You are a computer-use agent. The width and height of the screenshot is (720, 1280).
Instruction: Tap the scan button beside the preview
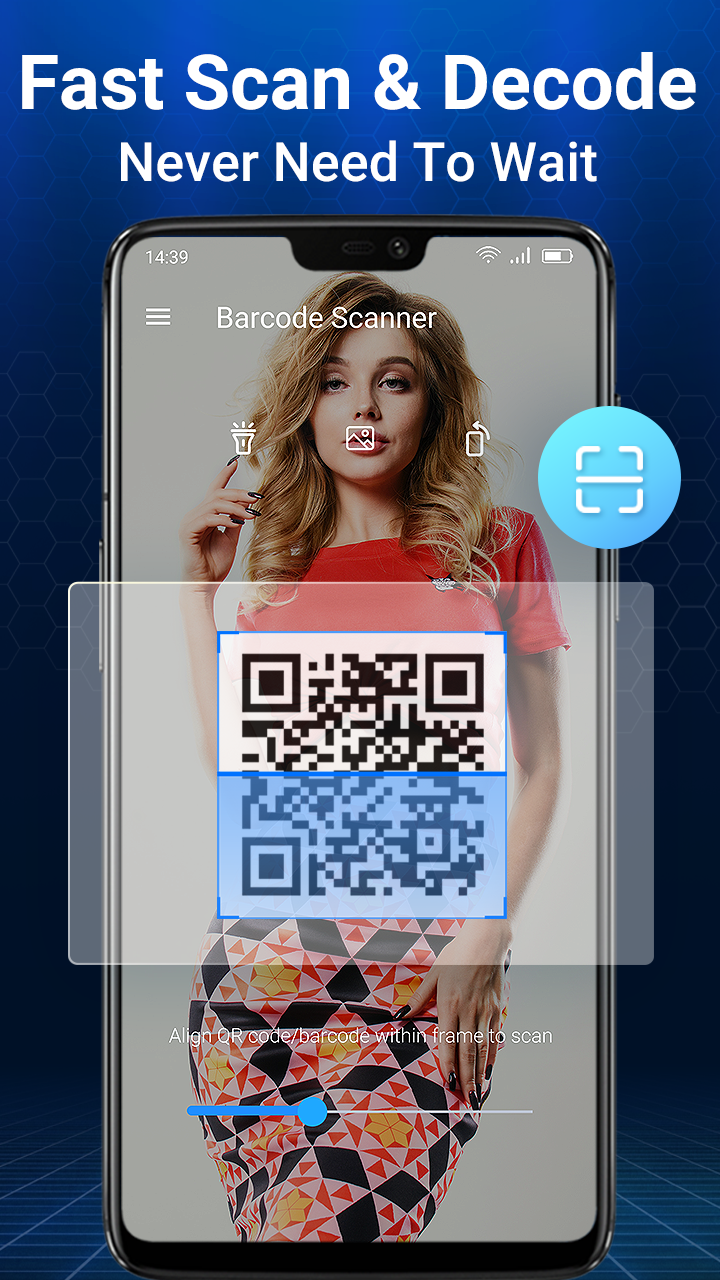coord(610,478)
